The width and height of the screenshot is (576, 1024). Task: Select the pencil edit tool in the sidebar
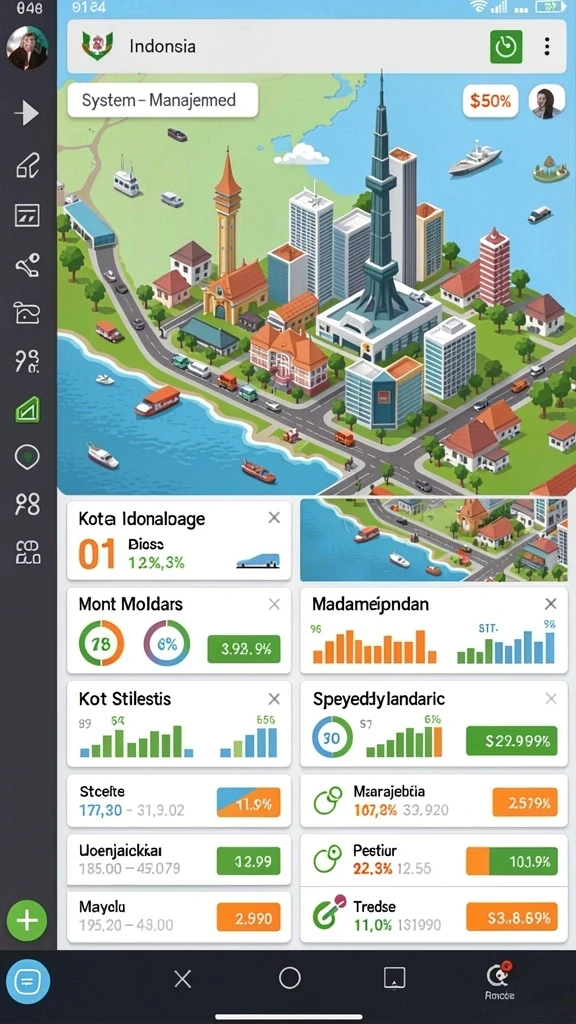pos(27,165)
